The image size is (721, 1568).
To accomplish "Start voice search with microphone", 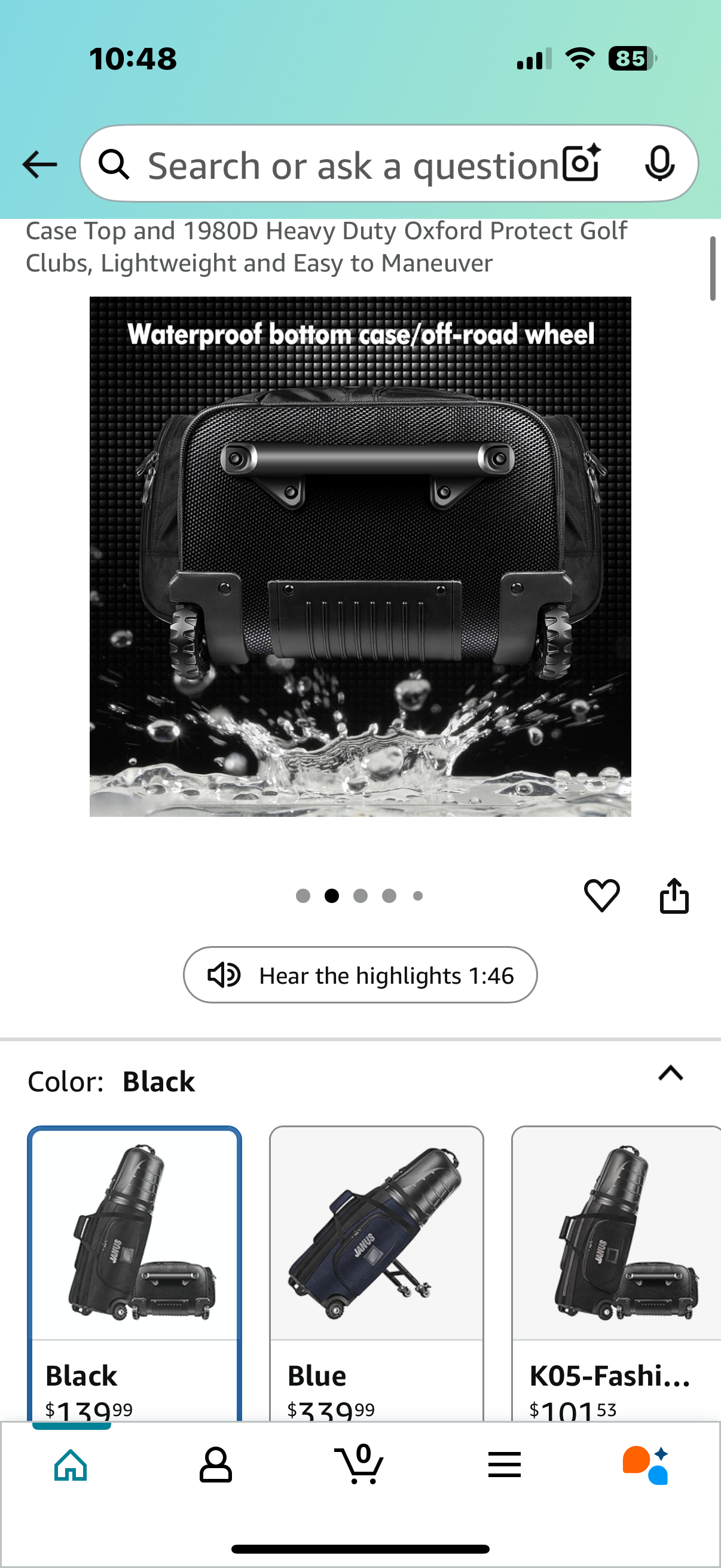I will [659, 164].
